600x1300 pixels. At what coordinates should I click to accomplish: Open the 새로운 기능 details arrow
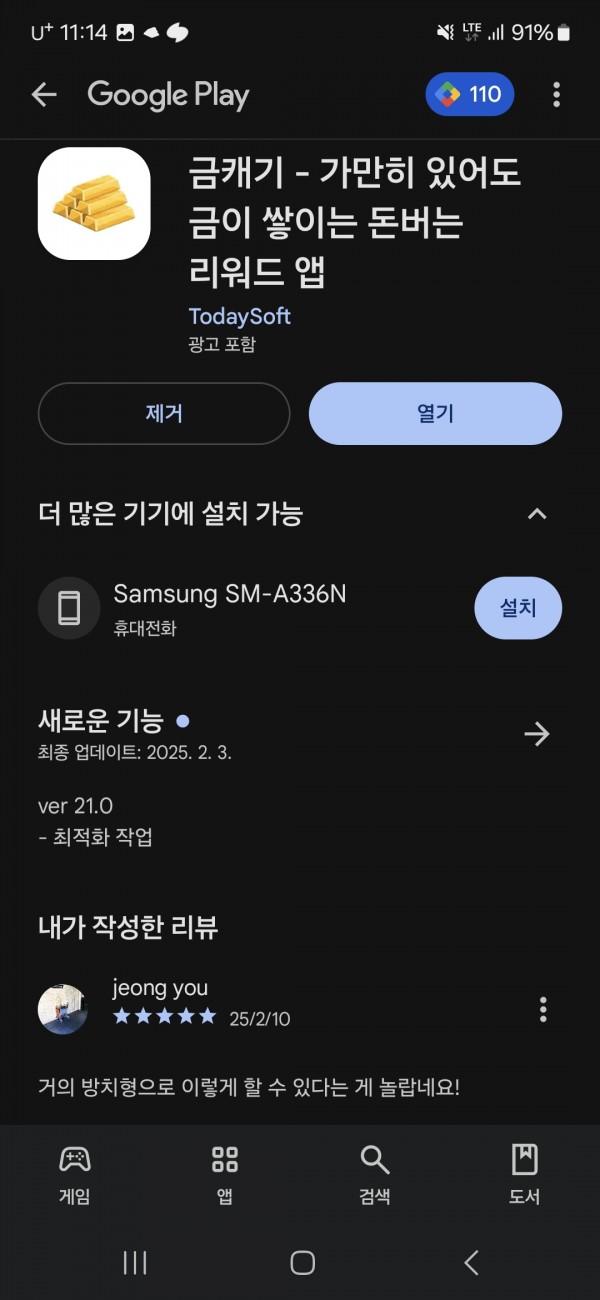[x=537, y=734]
